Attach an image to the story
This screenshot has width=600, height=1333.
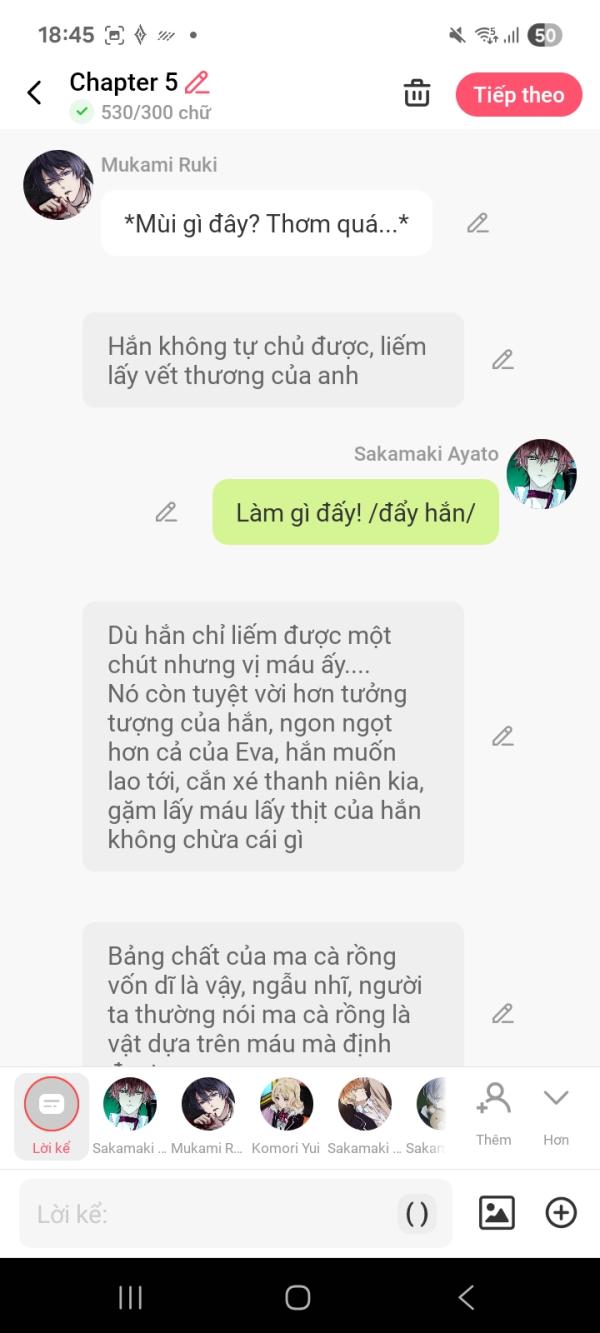click(497, 1213)
